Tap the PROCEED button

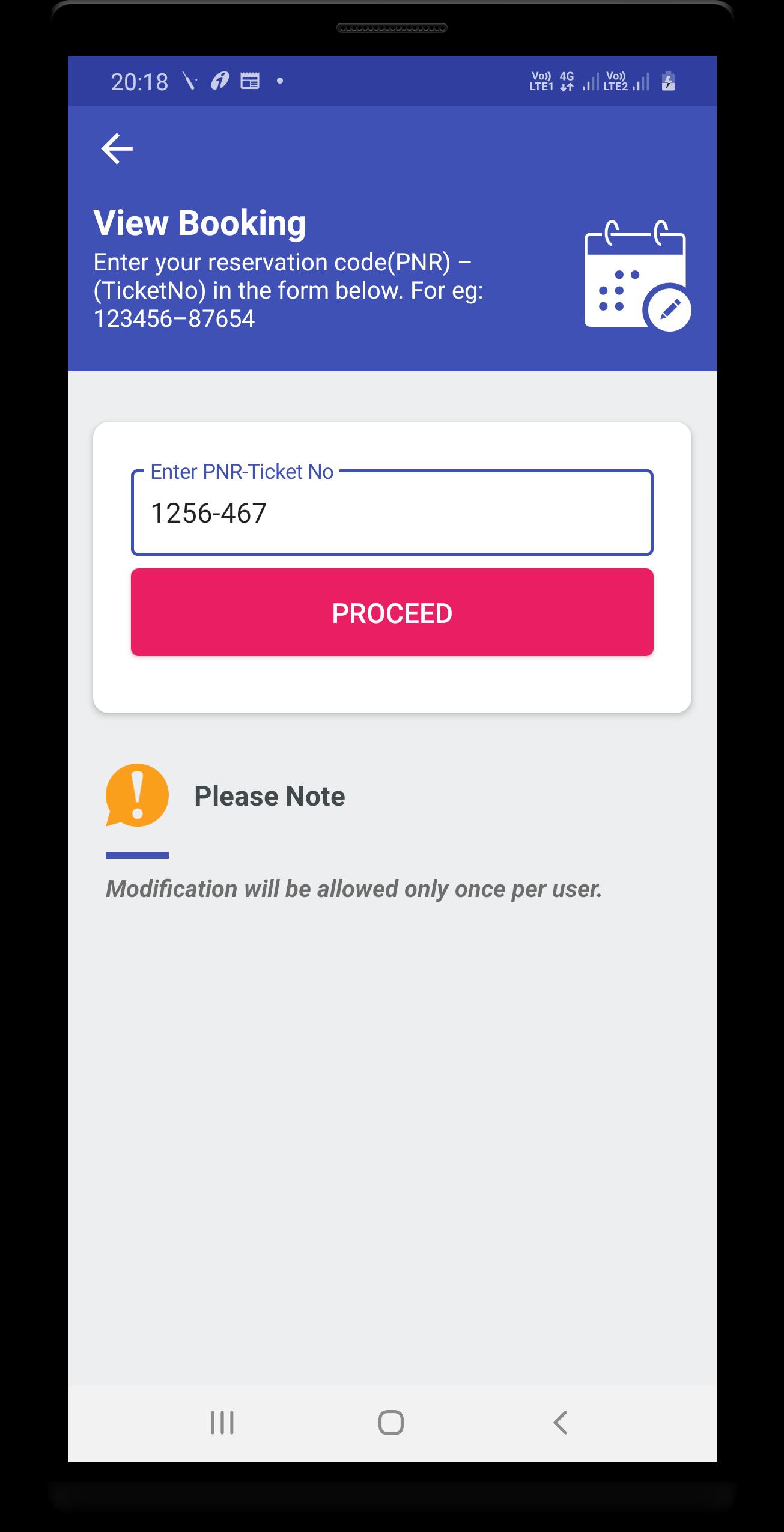[x=392, y=612]
